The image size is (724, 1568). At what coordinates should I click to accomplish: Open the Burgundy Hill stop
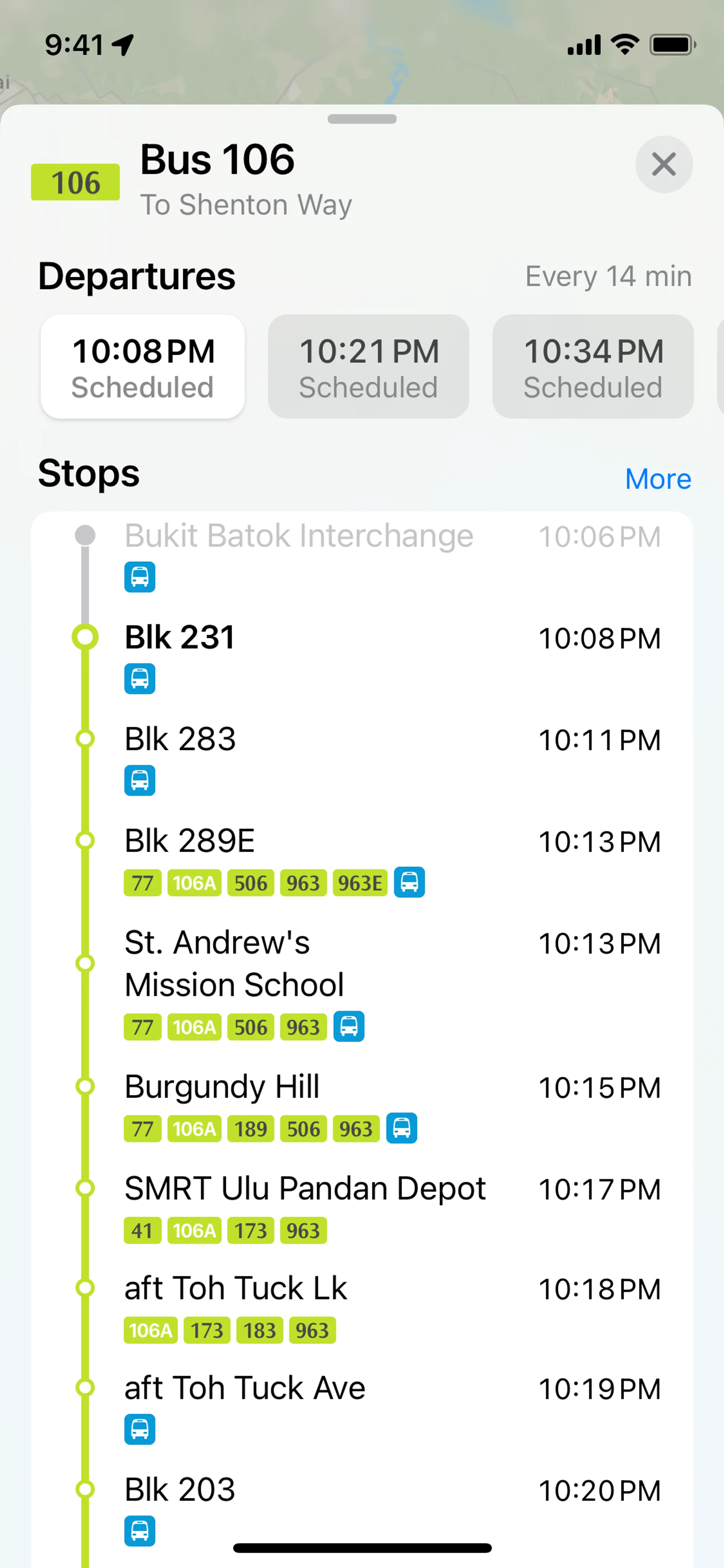[222, 1087]
